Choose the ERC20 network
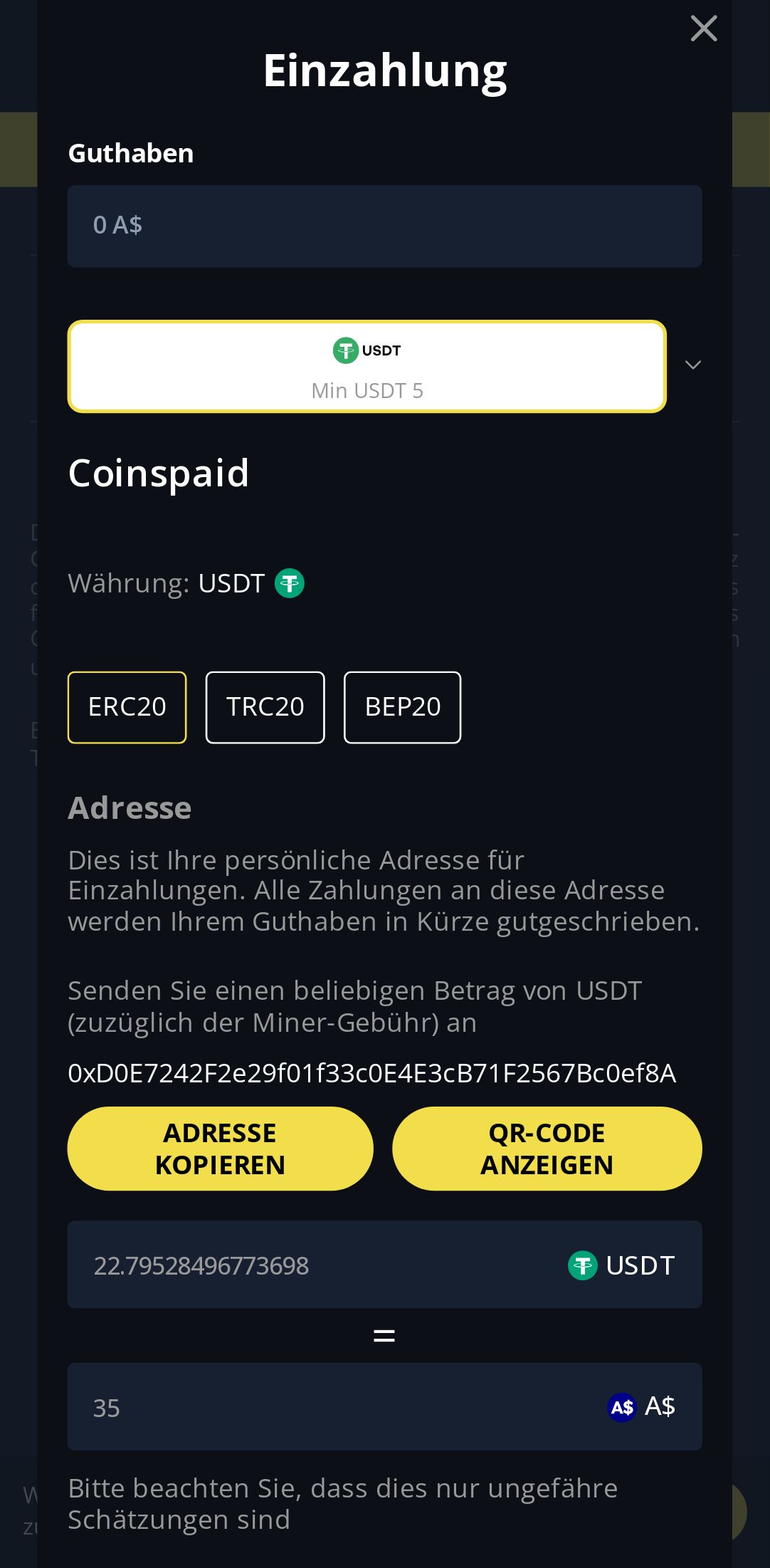The image size is (770, 1568). coord(127,707)
